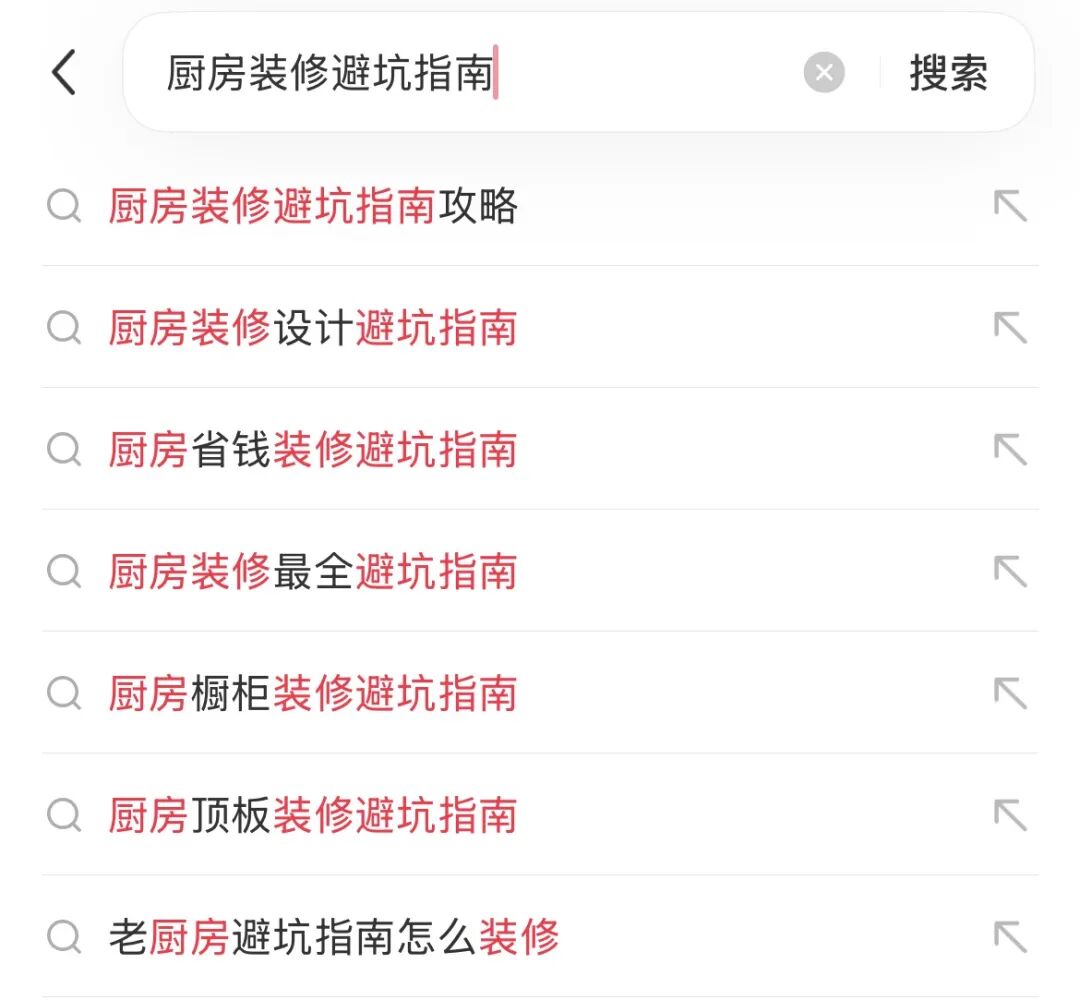Open suggestion 老厨房避坑指南怎么装修
1080x1000 pixels.
click(333, 938)
